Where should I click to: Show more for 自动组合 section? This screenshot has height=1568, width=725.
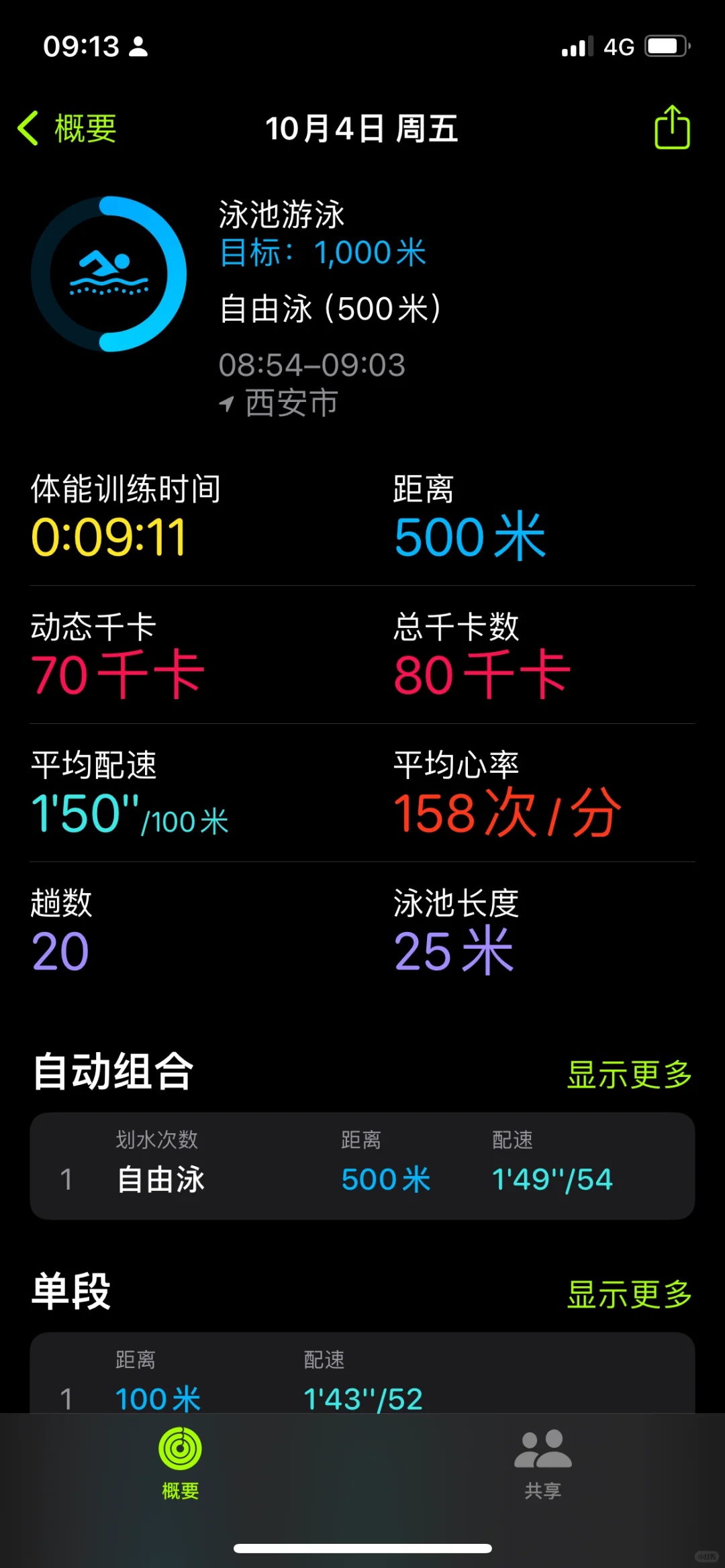[x=629, y=1074]
